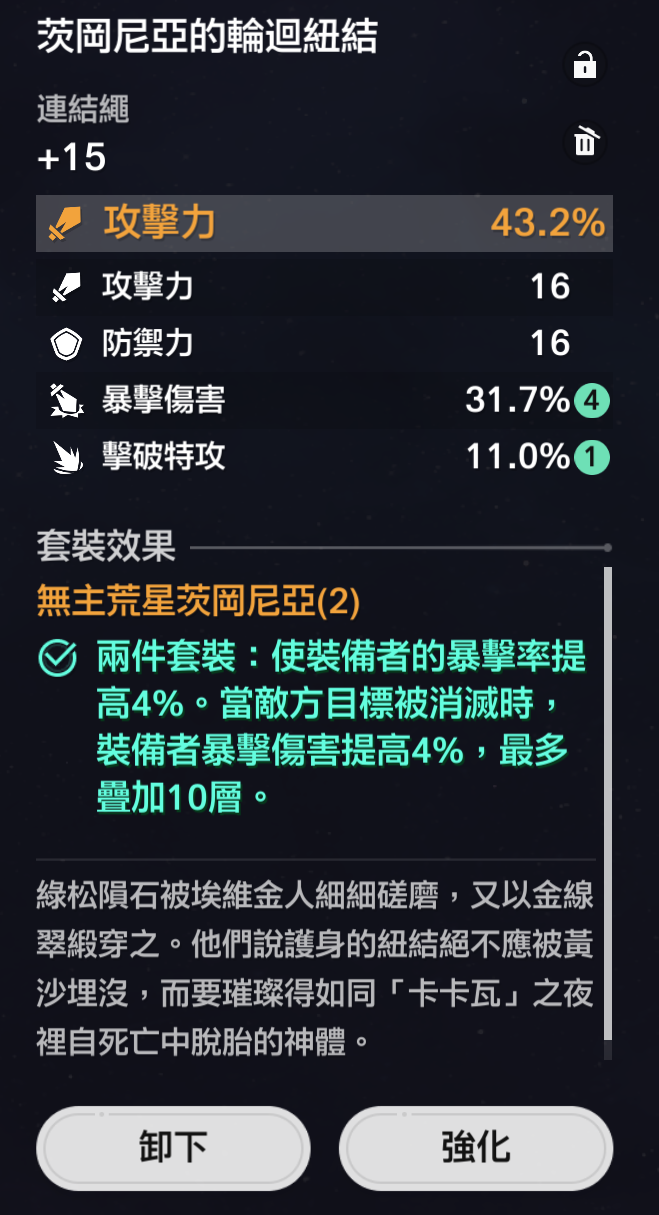Toggle the lock icon for this relic
The image size is (659, 1215).
585,67
